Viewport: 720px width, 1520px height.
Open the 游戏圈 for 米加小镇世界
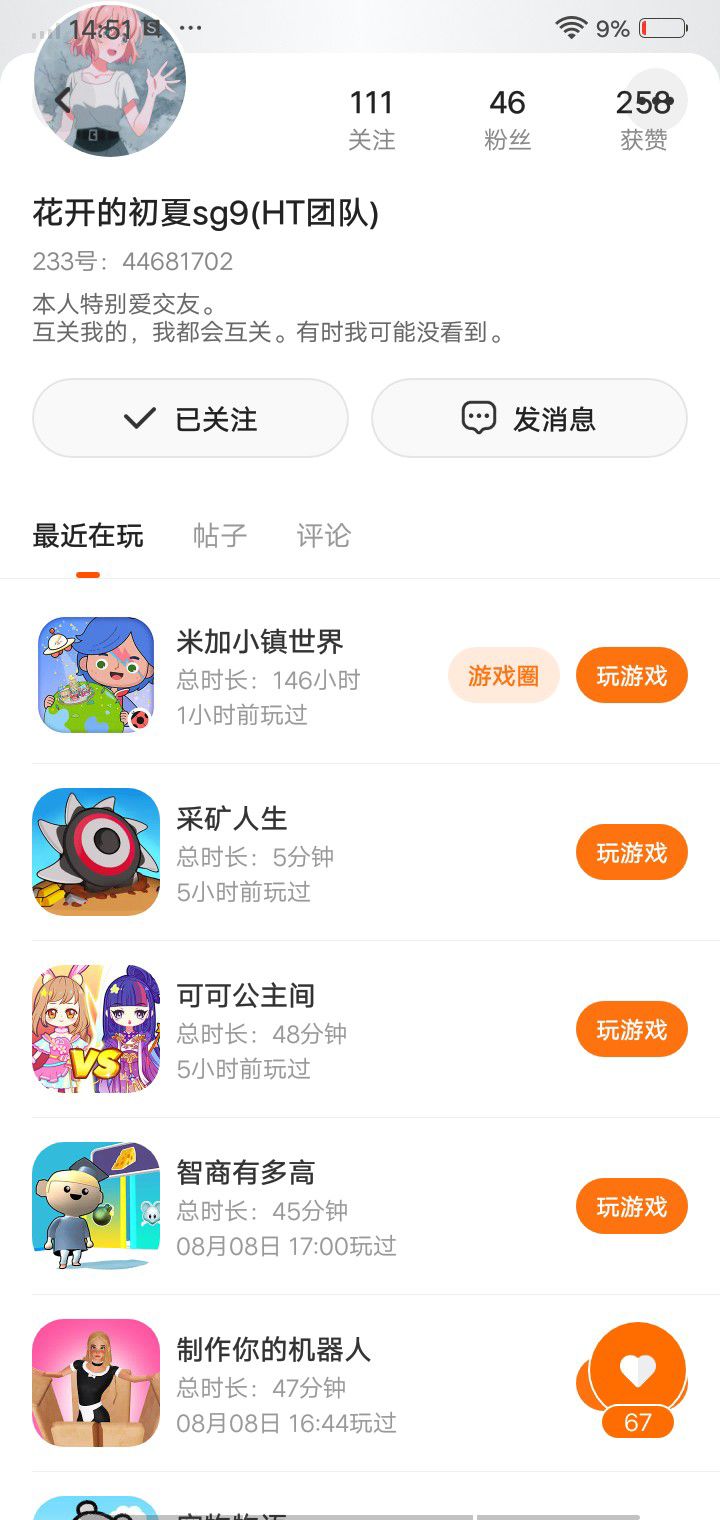(503, 676)
